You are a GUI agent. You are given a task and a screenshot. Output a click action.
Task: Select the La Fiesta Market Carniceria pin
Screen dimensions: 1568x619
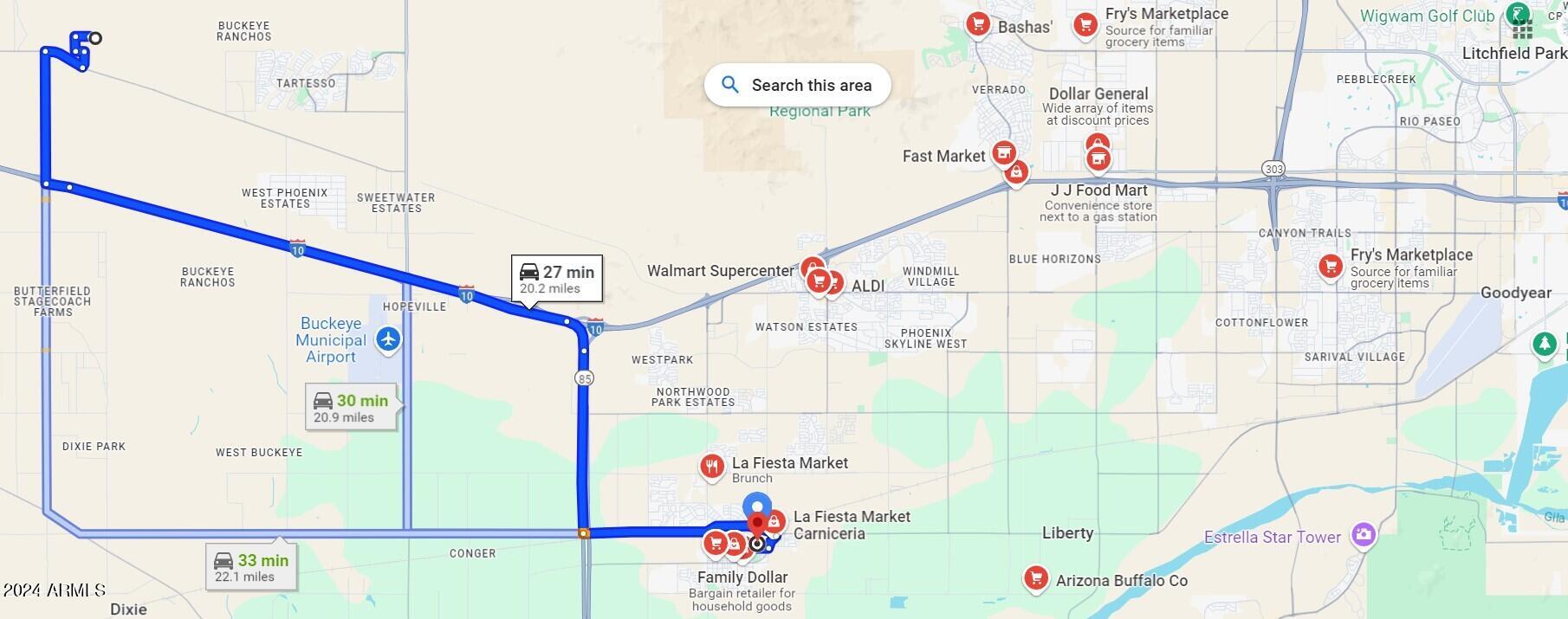[774, 521]
